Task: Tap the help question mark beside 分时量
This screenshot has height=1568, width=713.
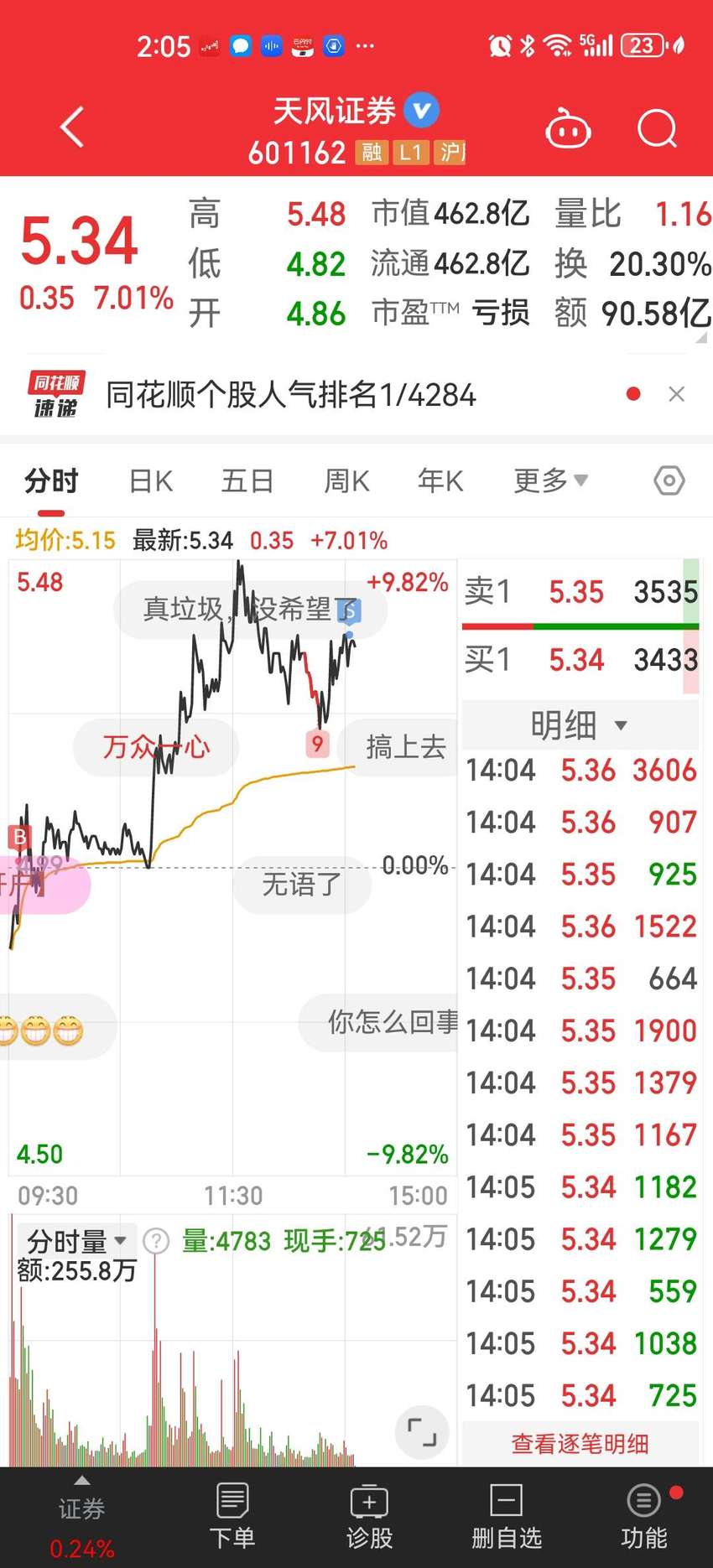Action: pyautogui.click(x=156, y=1241)
